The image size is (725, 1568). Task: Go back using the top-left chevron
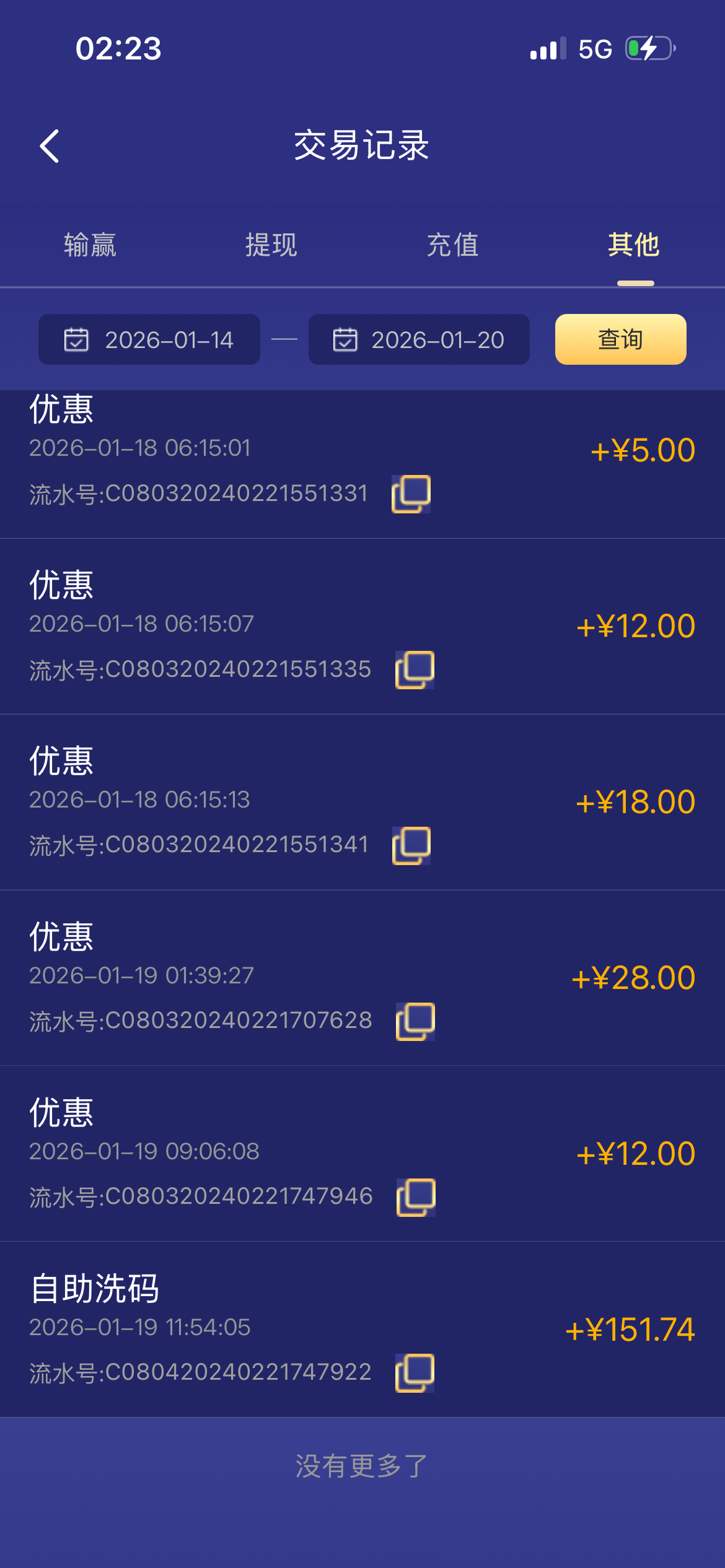[48, 147]
